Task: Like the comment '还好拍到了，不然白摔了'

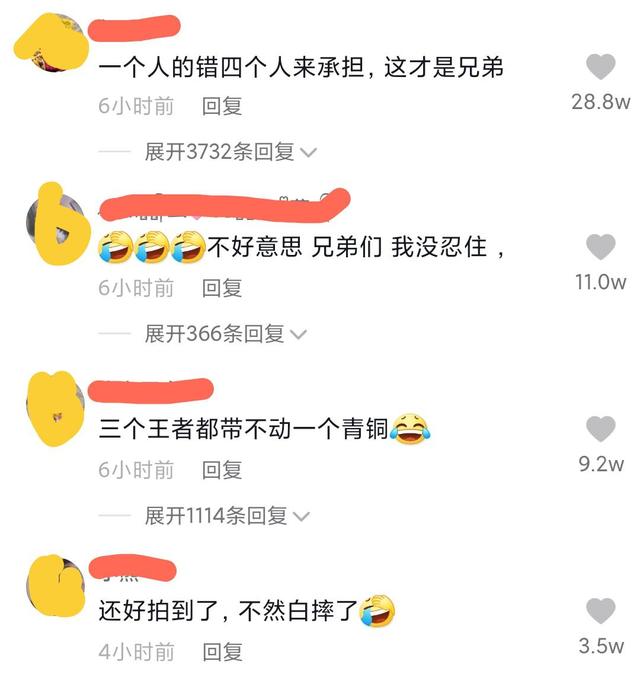Action: point(600,611)
